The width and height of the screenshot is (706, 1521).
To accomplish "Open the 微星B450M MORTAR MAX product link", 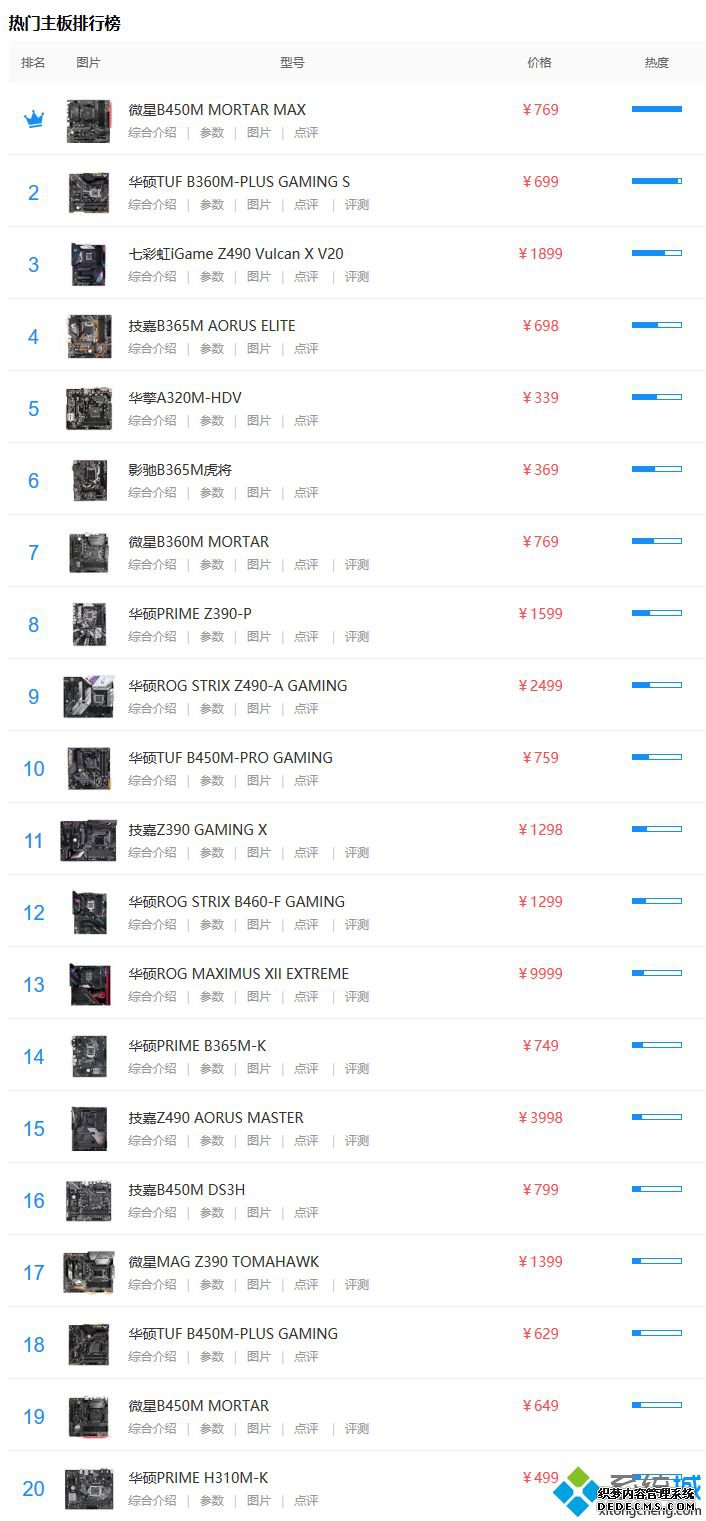I will 217,110.
